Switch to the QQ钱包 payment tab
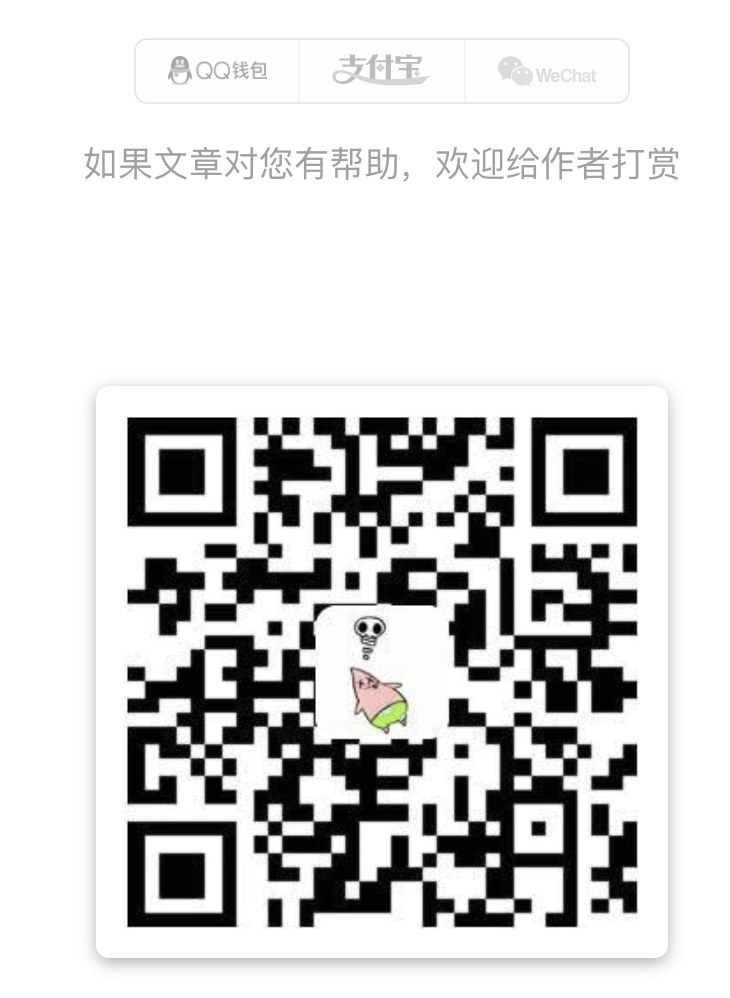Image resolution: width=730 pixels, height=998 pixels. 218,71
